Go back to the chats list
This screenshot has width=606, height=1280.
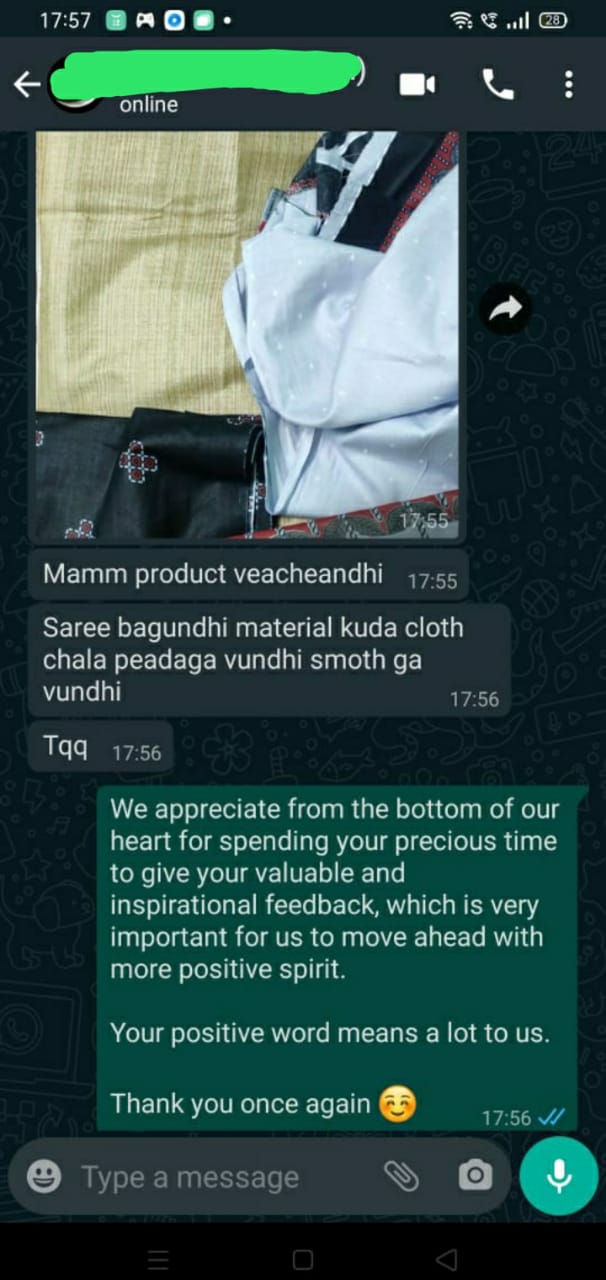(27, 85)
